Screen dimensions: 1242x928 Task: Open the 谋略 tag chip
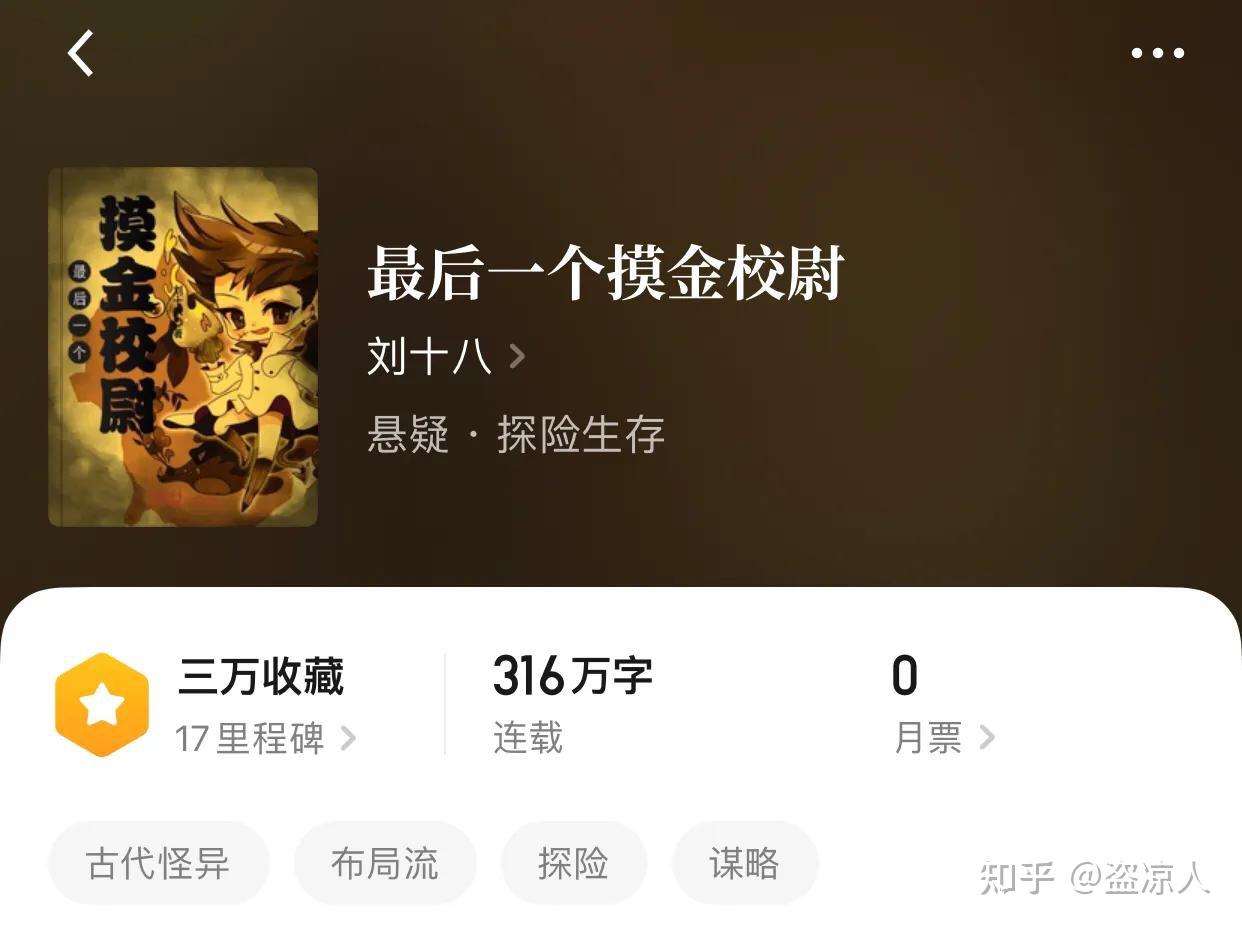pyautogui.click(x=744, y=863)
